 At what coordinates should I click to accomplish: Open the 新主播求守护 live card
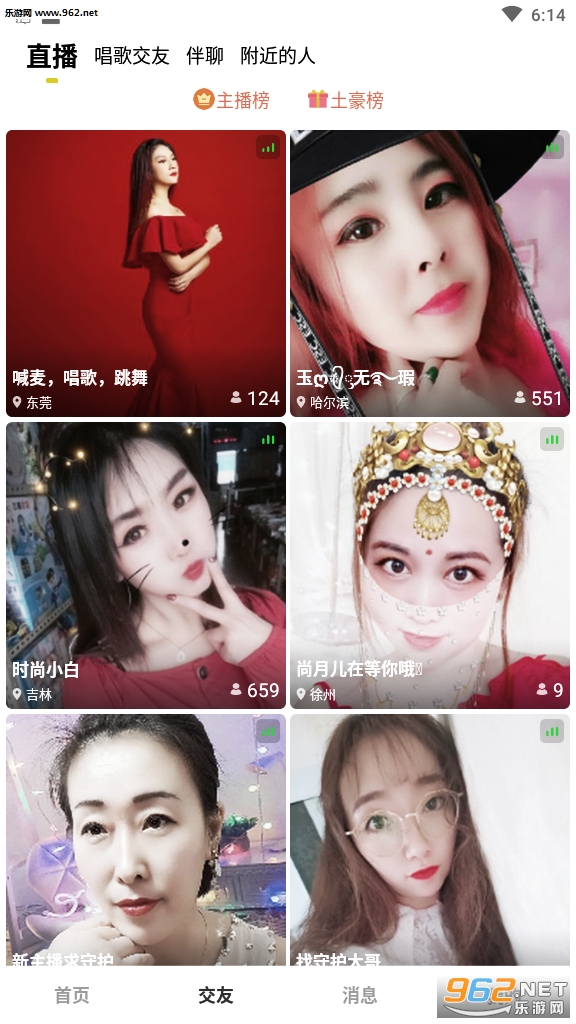tap(146, 840)
